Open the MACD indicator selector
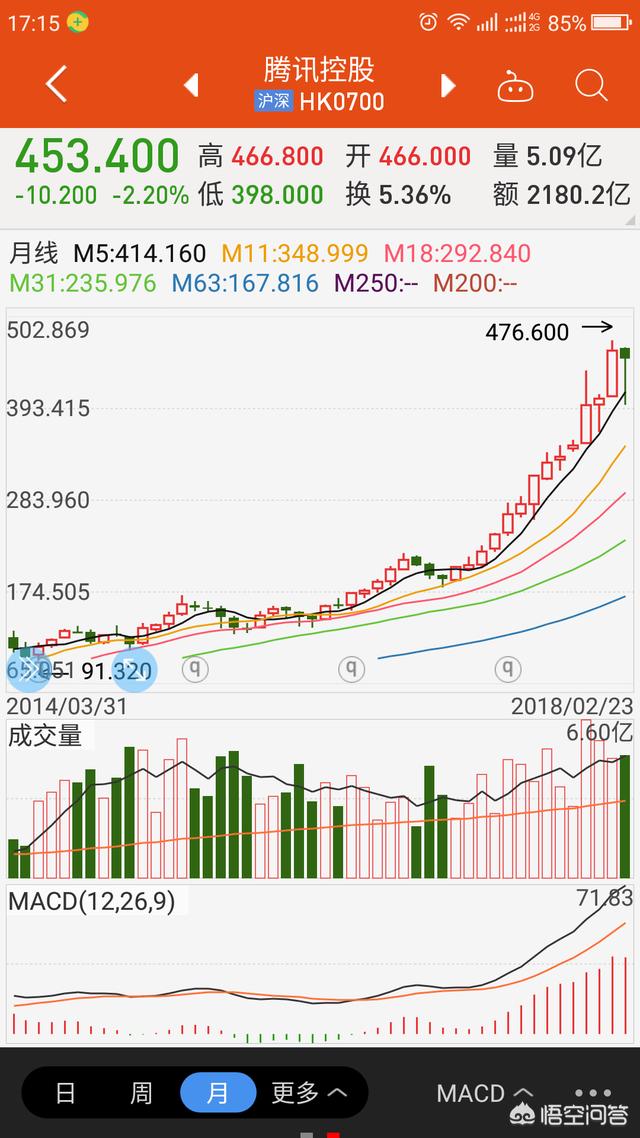Screen dimensions: 640x1138 click(x=485, y=1093)
